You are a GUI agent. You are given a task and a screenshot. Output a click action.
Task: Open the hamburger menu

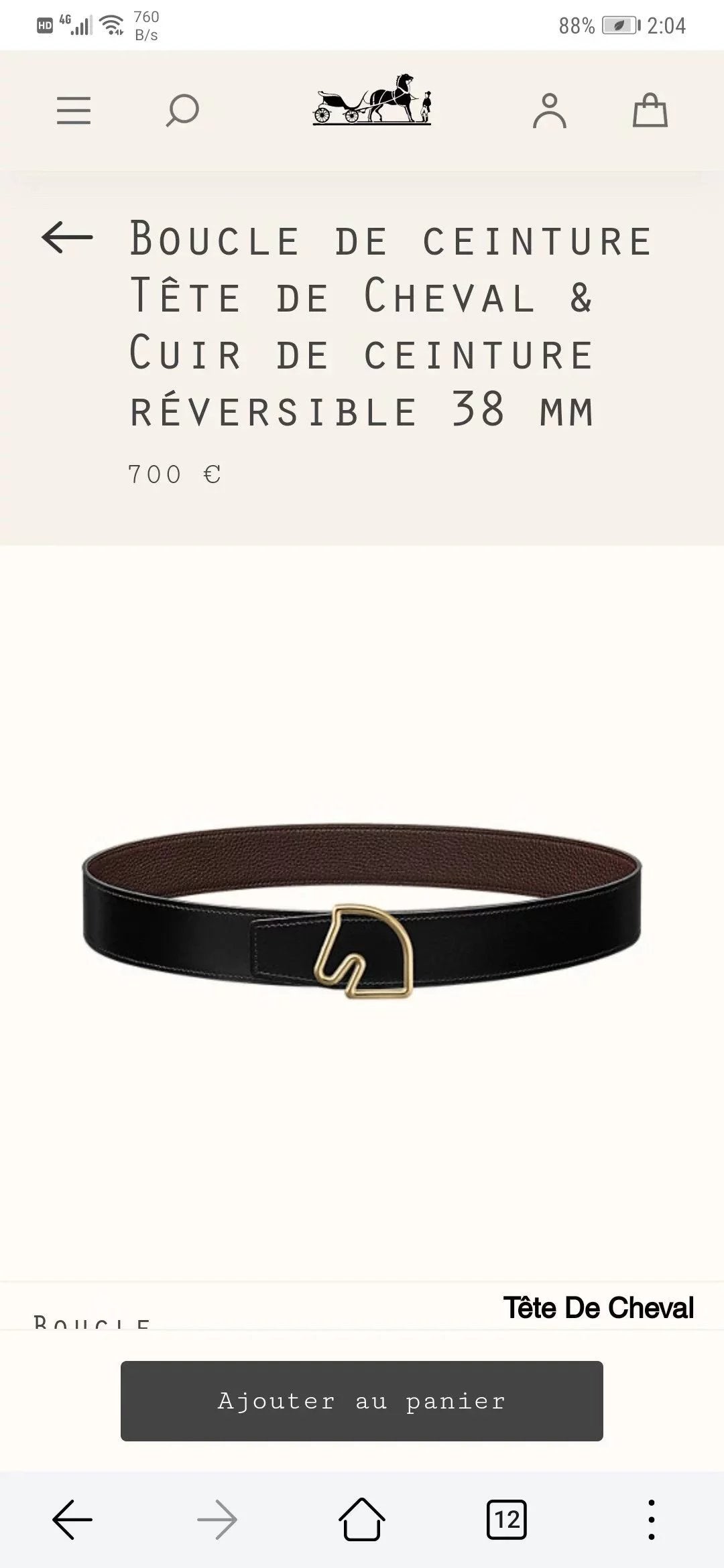coord(74,111)
